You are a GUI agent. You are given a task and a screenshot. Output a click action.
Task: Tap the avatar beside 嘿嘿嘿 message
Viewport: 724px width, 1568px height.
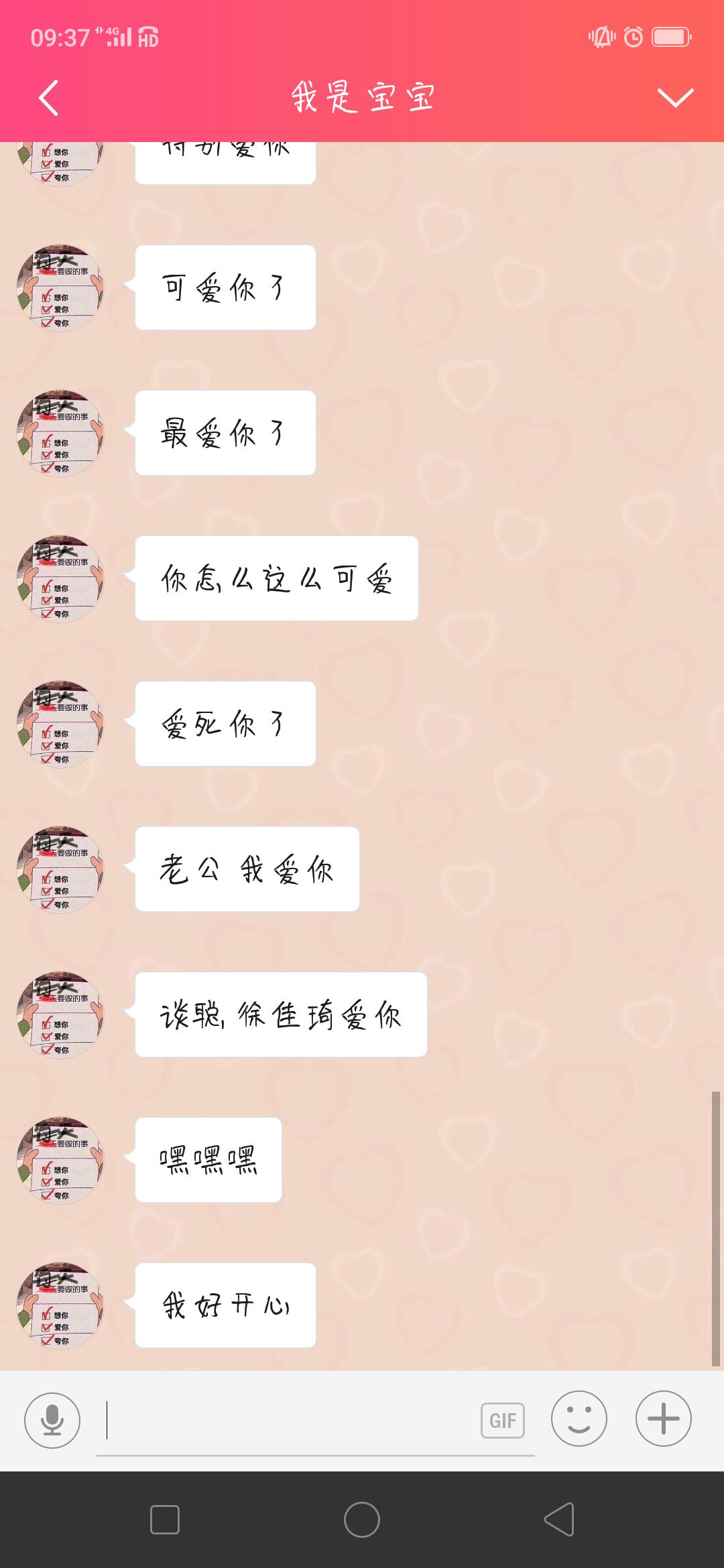click(60, 1160)
